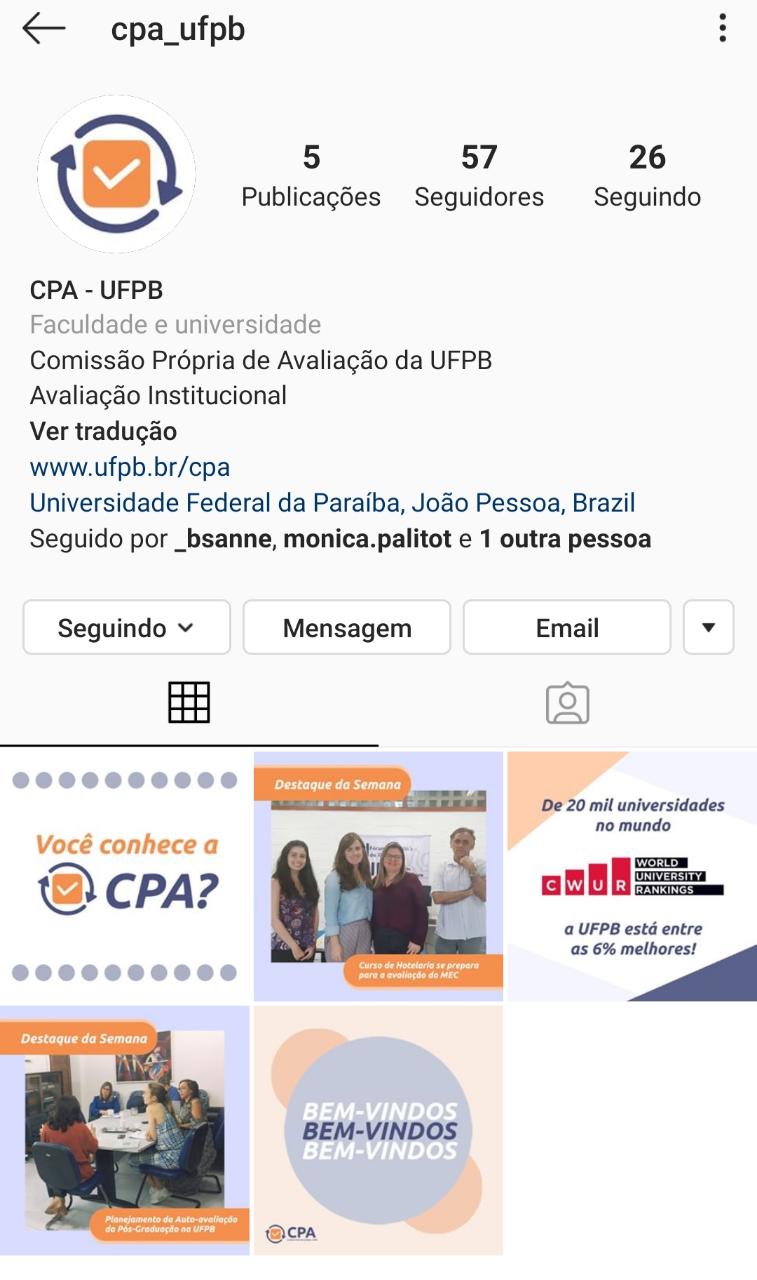This screenshot has width=757, height=1280.
Task: View the 26 Seguindo list
Action: point(647,176)
